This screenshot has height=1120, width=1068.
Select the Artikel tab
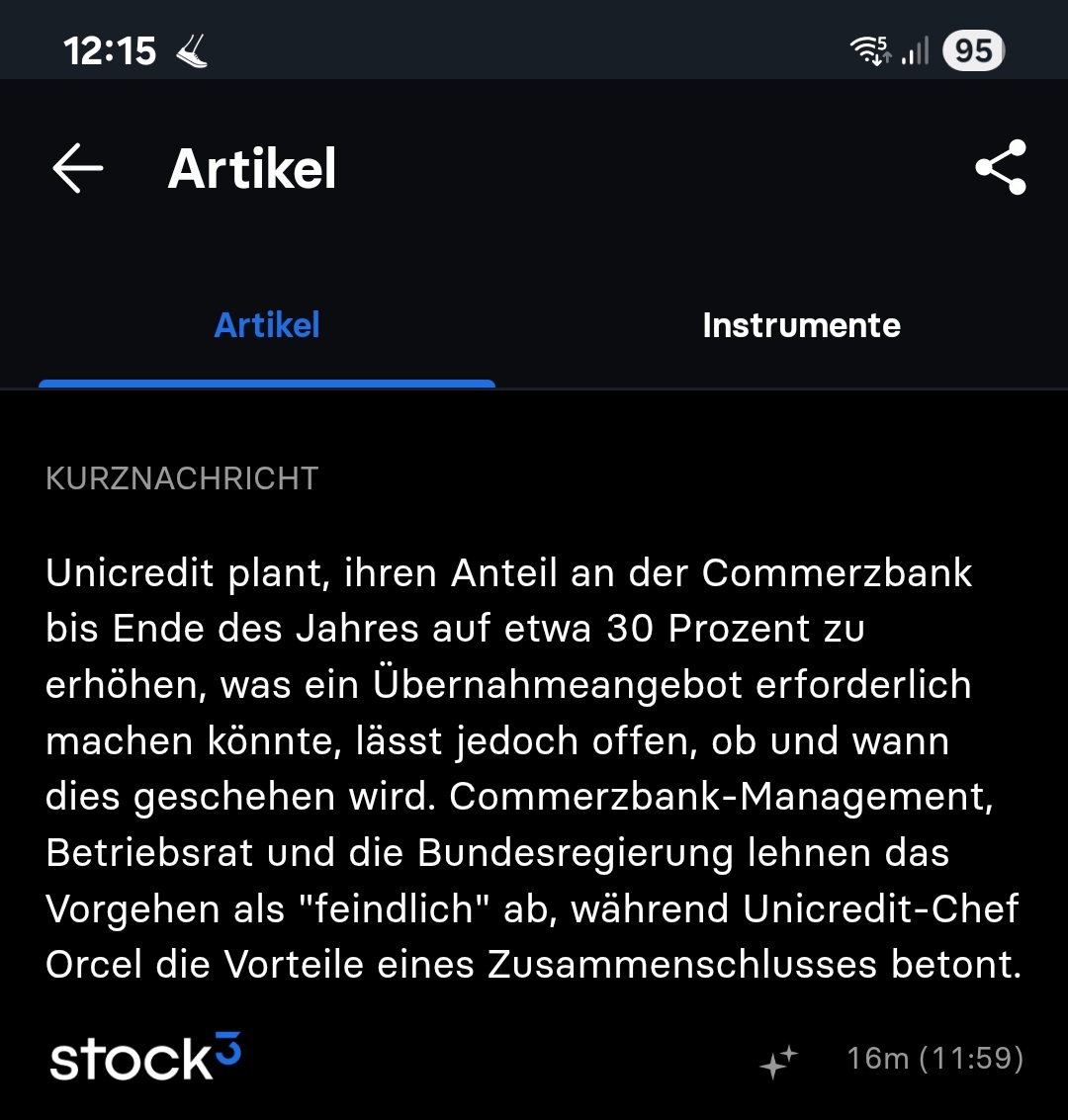(266, 324)
